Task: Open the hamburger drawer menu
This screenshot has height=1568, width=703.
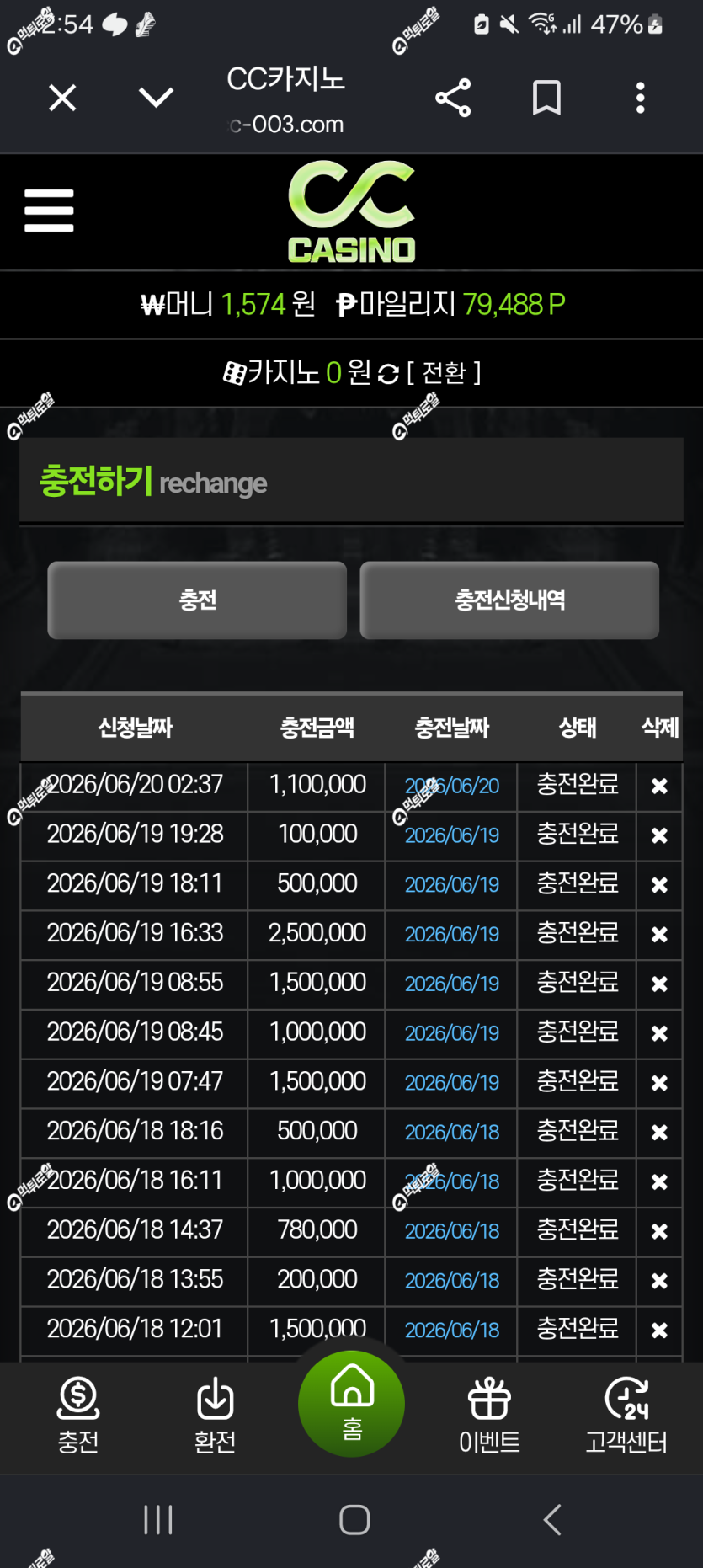Action: pos(49,211)
